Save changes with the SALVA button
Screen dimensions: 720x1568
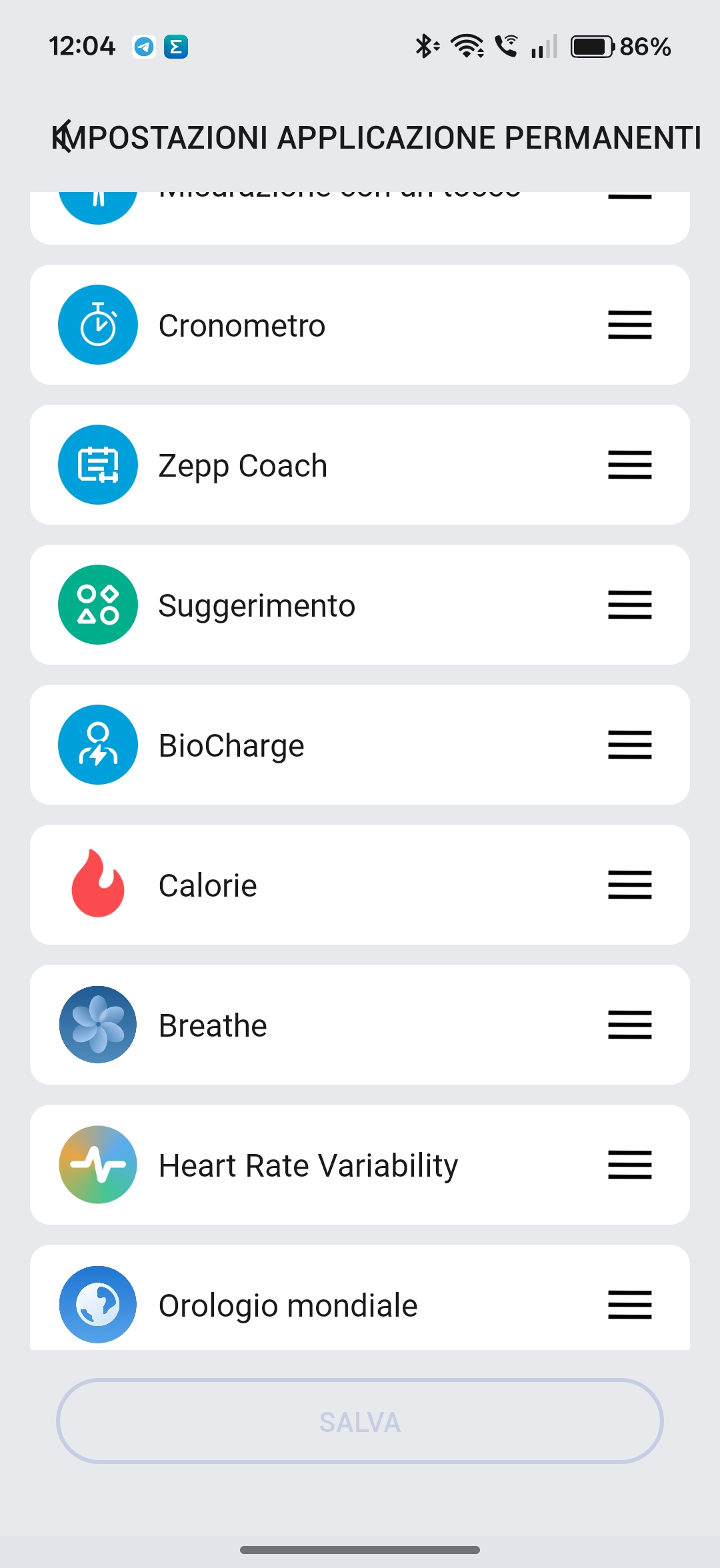point(360,1421)
